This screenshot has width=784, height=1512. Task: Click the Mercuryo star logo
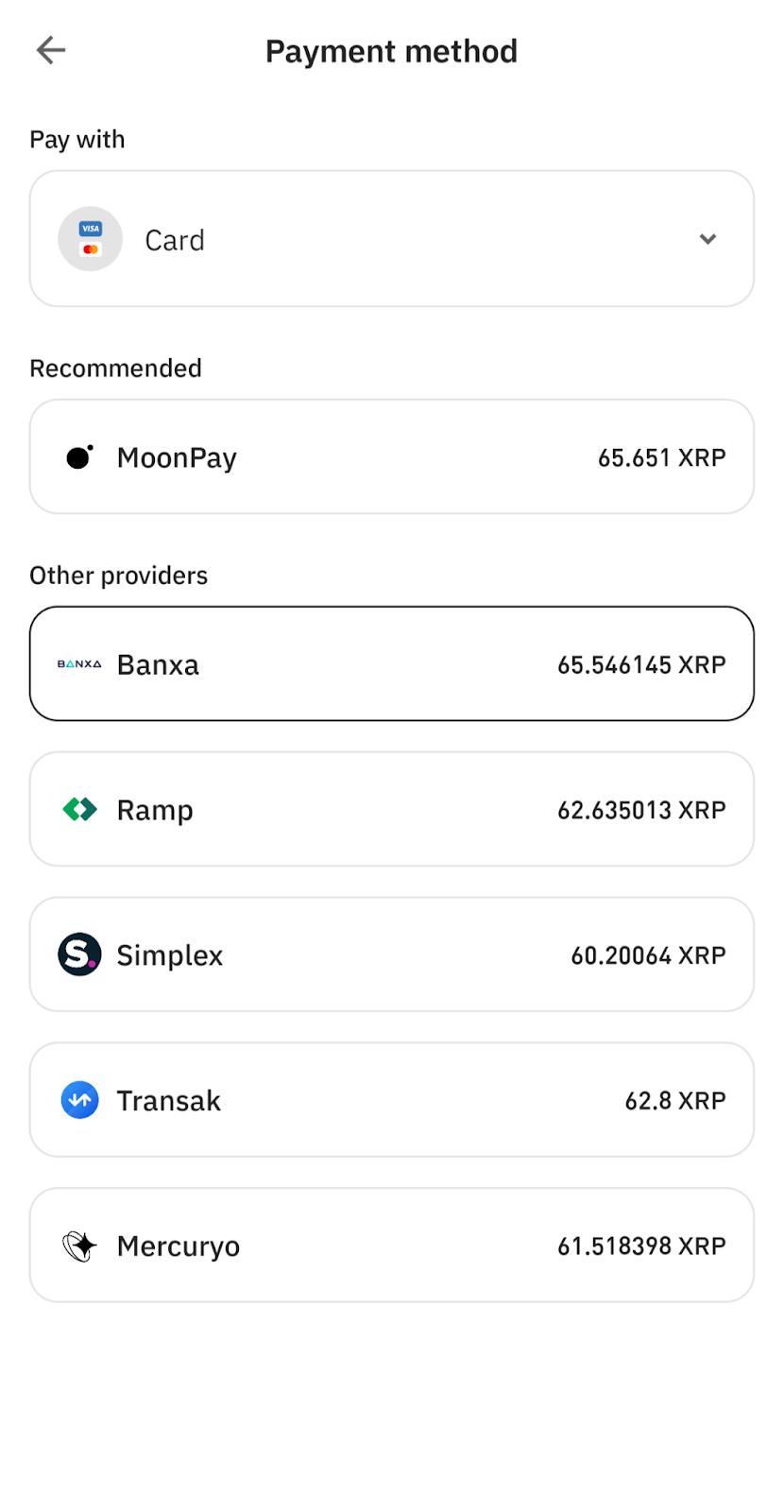pyautogui.click(x=79, y=1245)
